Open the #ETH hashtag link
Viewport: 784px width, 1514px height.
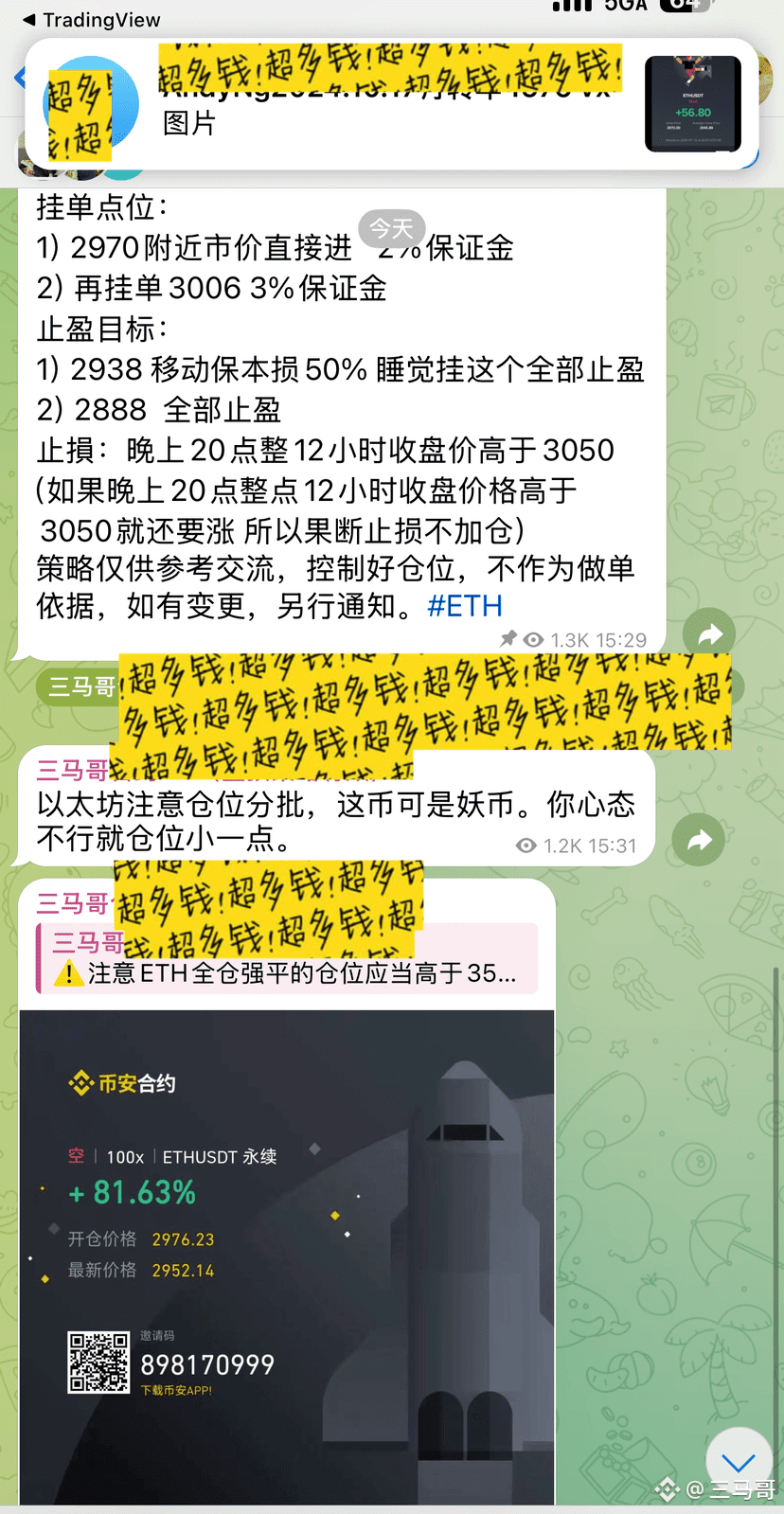point(465,606)
